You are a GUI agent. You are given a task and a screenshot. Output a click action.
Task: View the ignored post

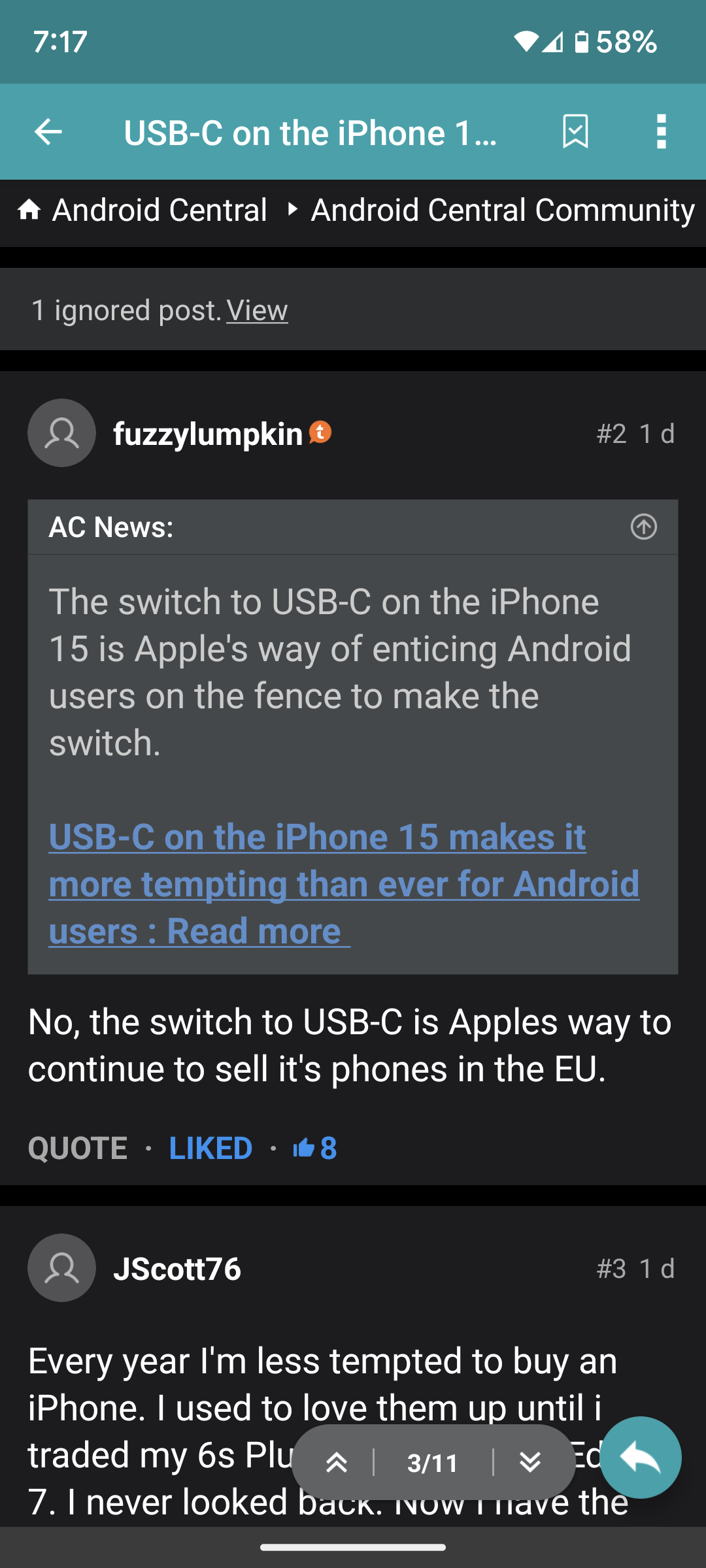coord(257,310)
